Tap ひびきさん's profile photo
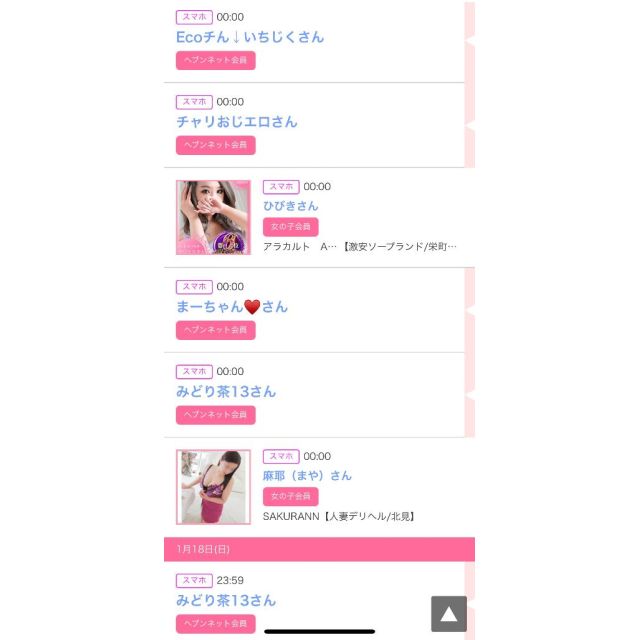The height and width of the screenshot is (640, 640). coord(213,217)
